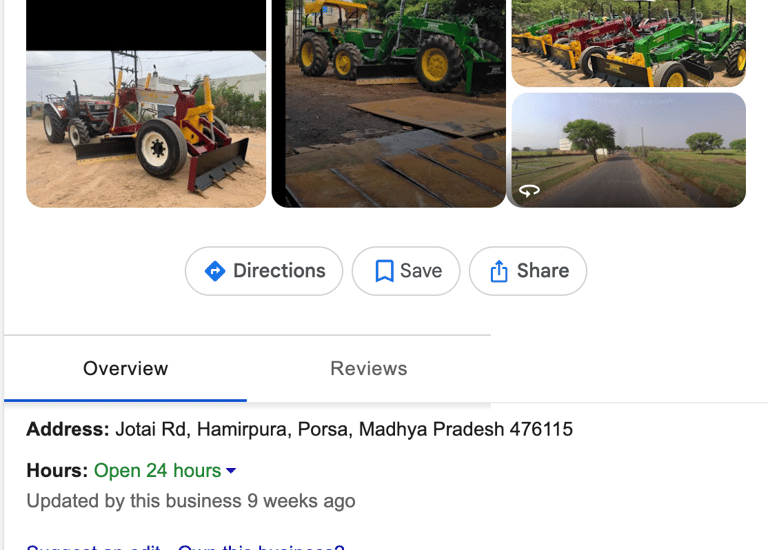Open the photo of the tractor lineup
This screenshot has width=768, height=550.
tap(628, 43)
